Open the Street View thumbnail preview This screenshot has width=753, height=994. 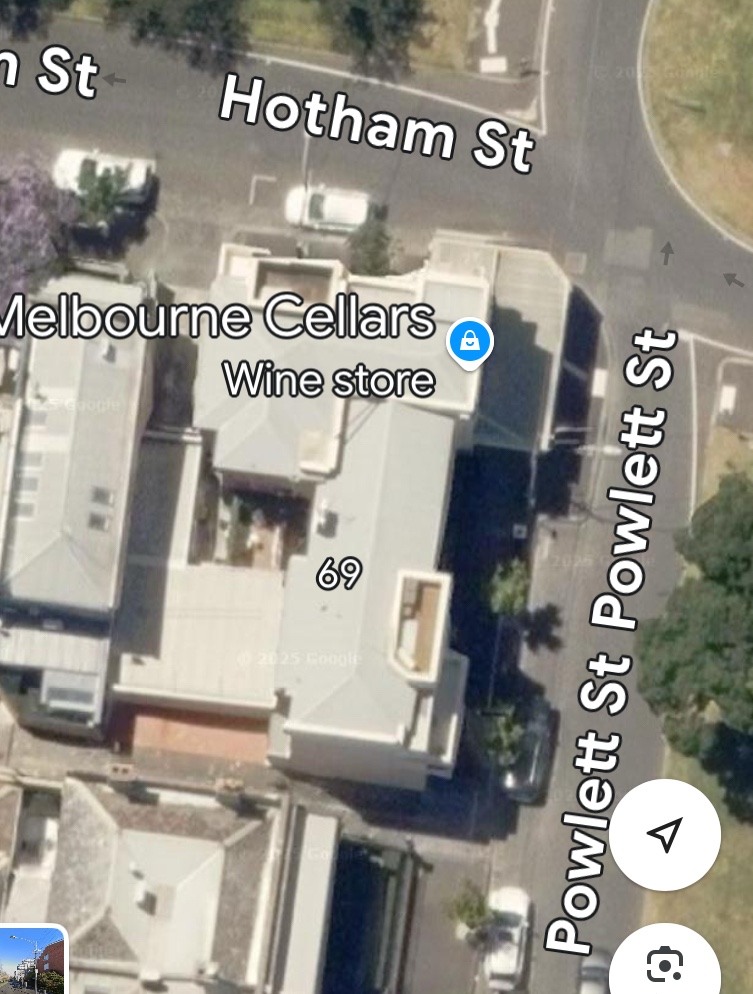coord(33,962)
